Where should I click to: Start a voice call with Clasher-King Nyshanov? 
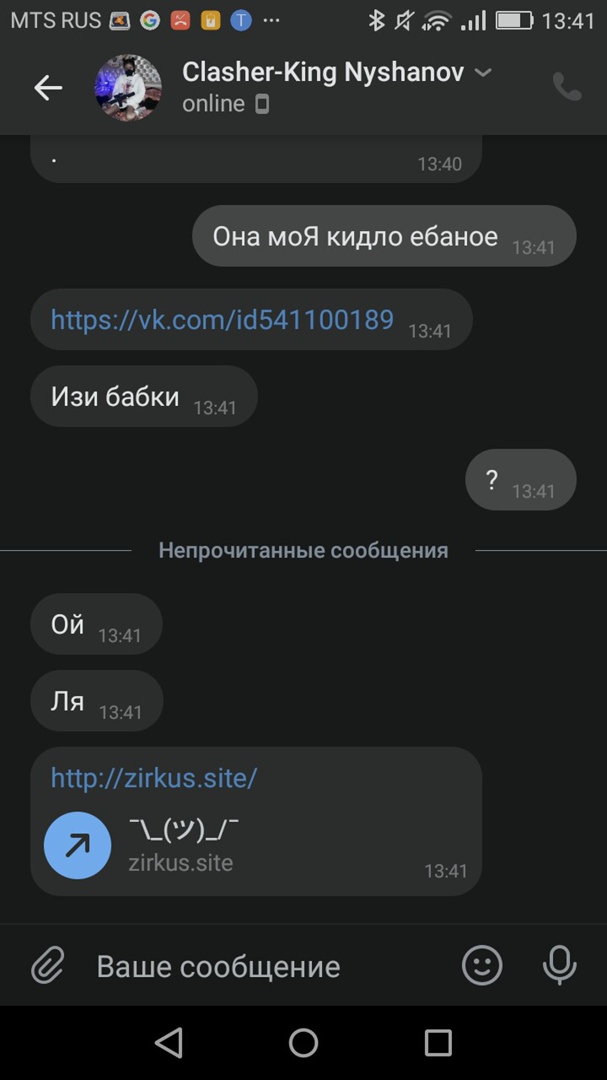(566, 88)
